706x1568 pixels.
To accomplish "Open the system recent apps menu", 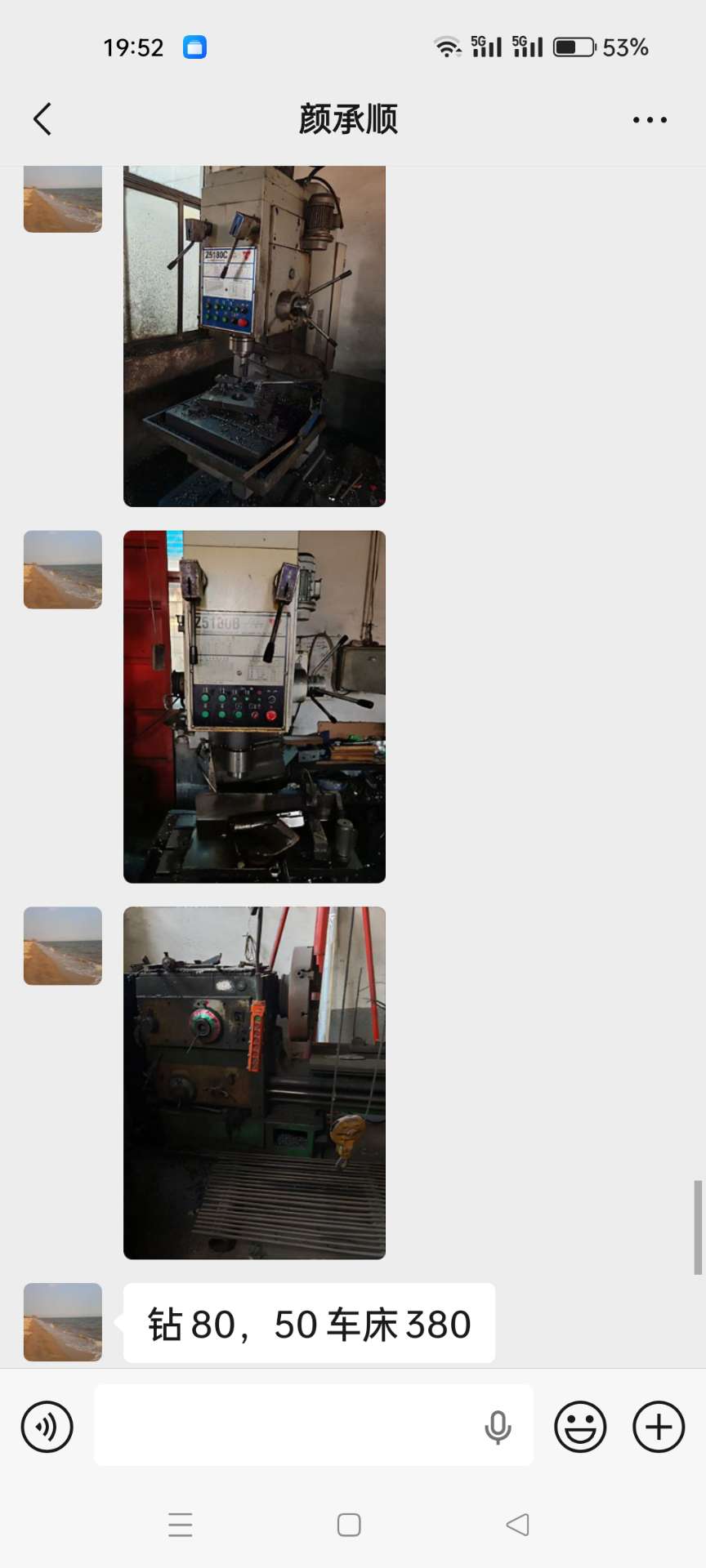I will [181, 1525].
